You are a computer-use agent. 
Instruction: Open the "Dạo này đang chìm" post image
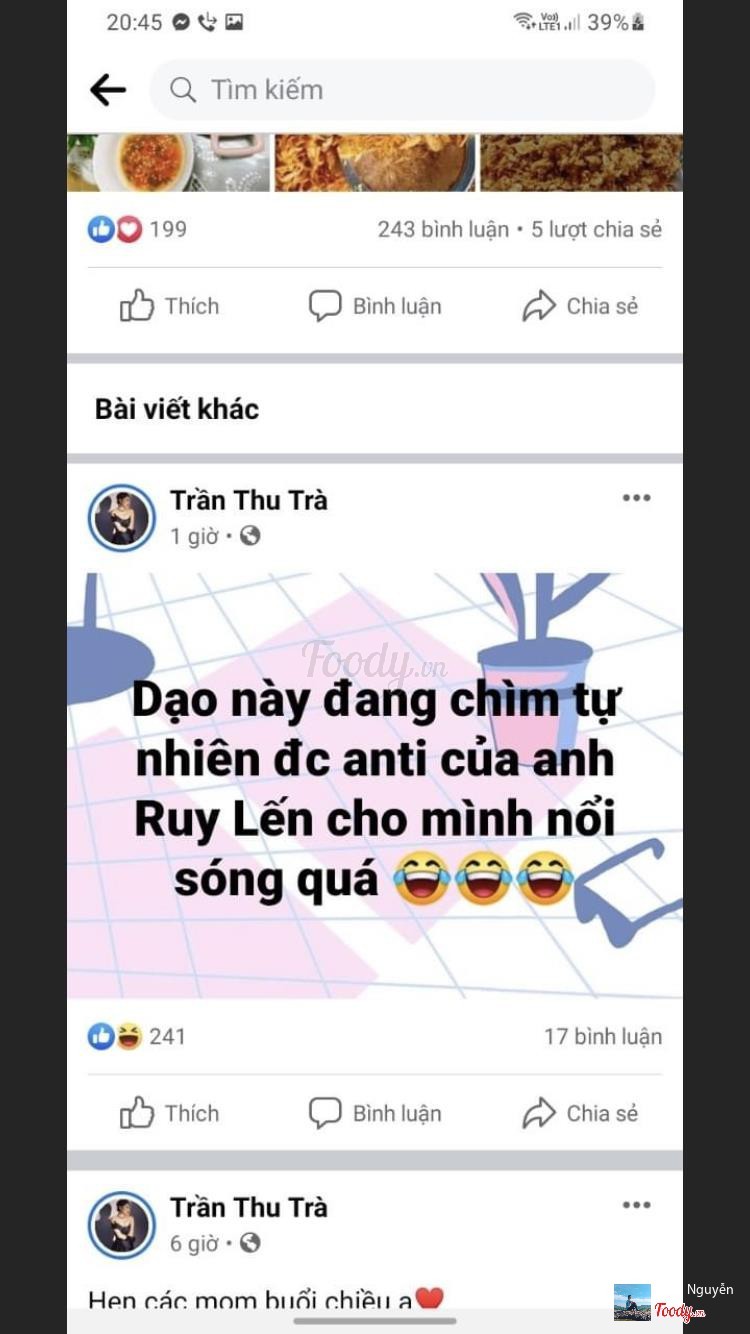(x=375, y=785)
